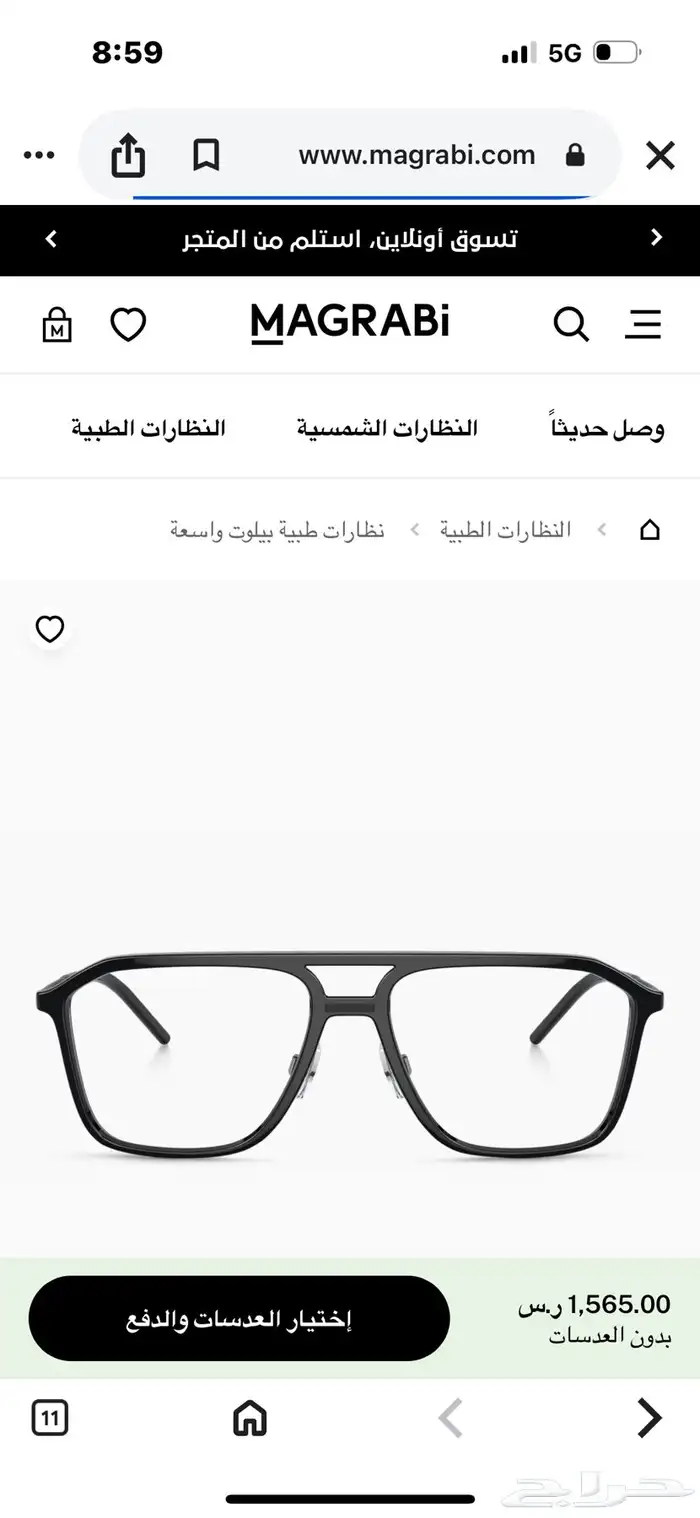Viewport: 700px width, 1518px height.
Task: Open the browser overflow menu
Action: click(39, 155)
